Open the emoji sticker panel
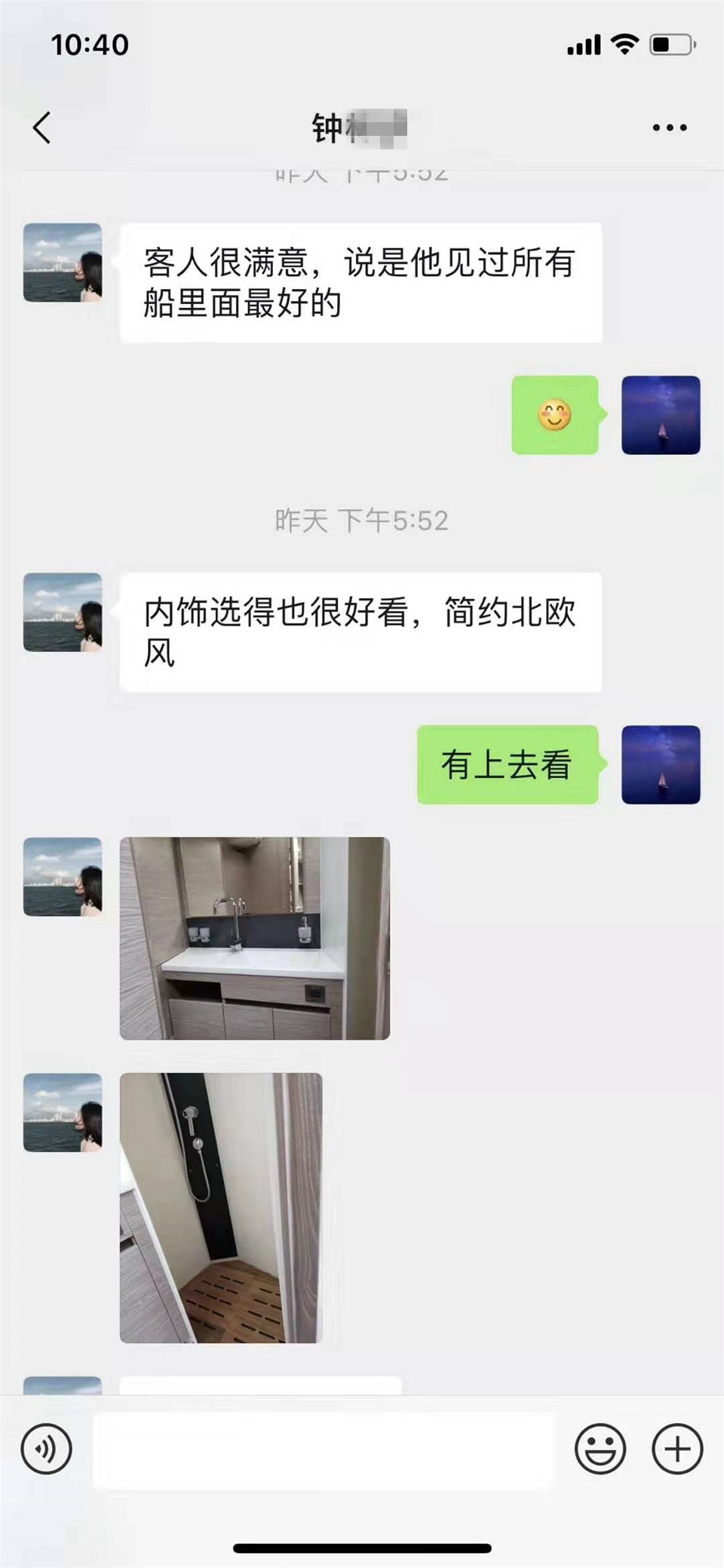724x1568 pixels. [600, 1449]
